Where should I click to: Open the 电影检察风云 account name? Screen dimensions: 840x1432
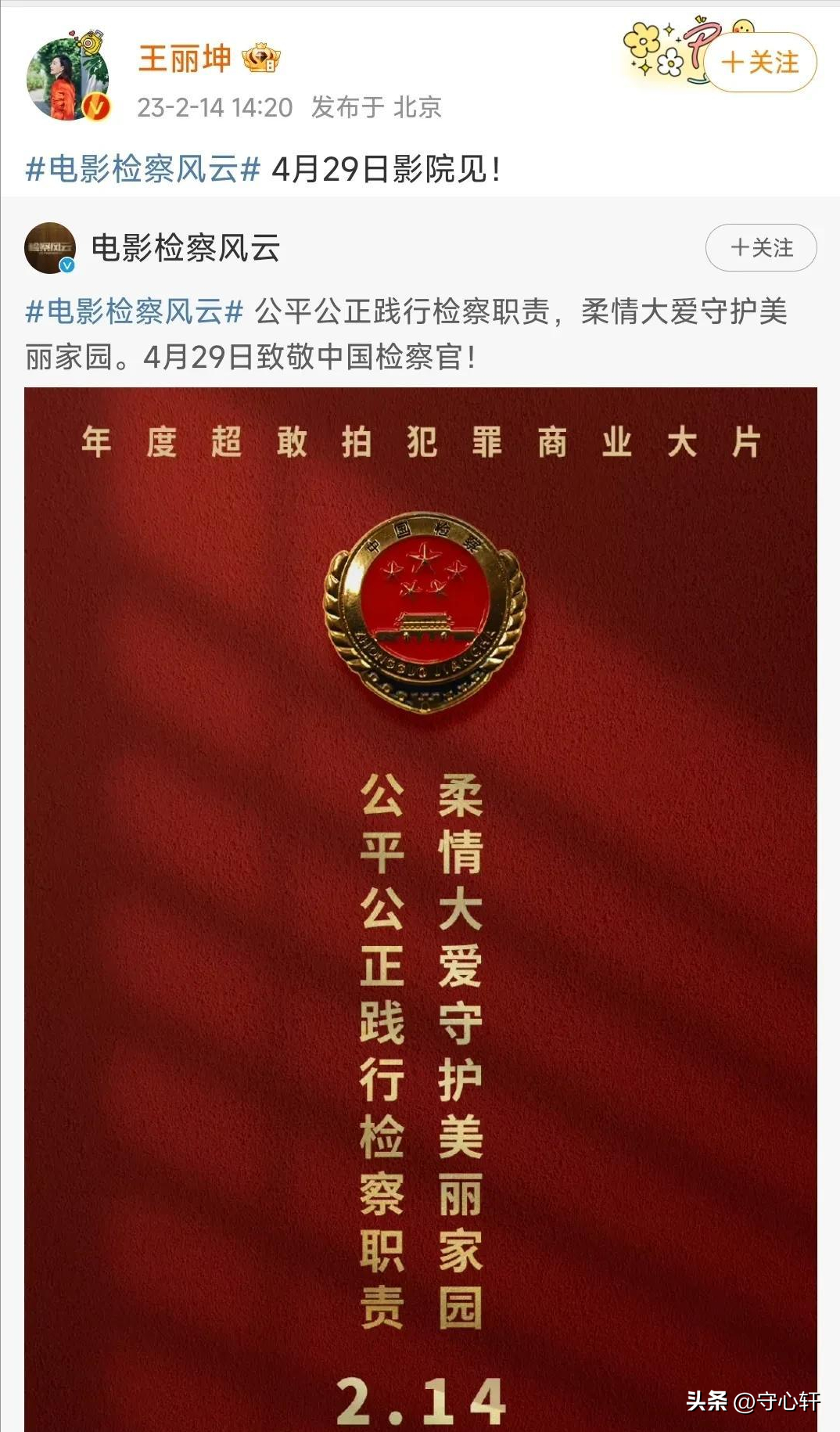(x=185, y=248)
